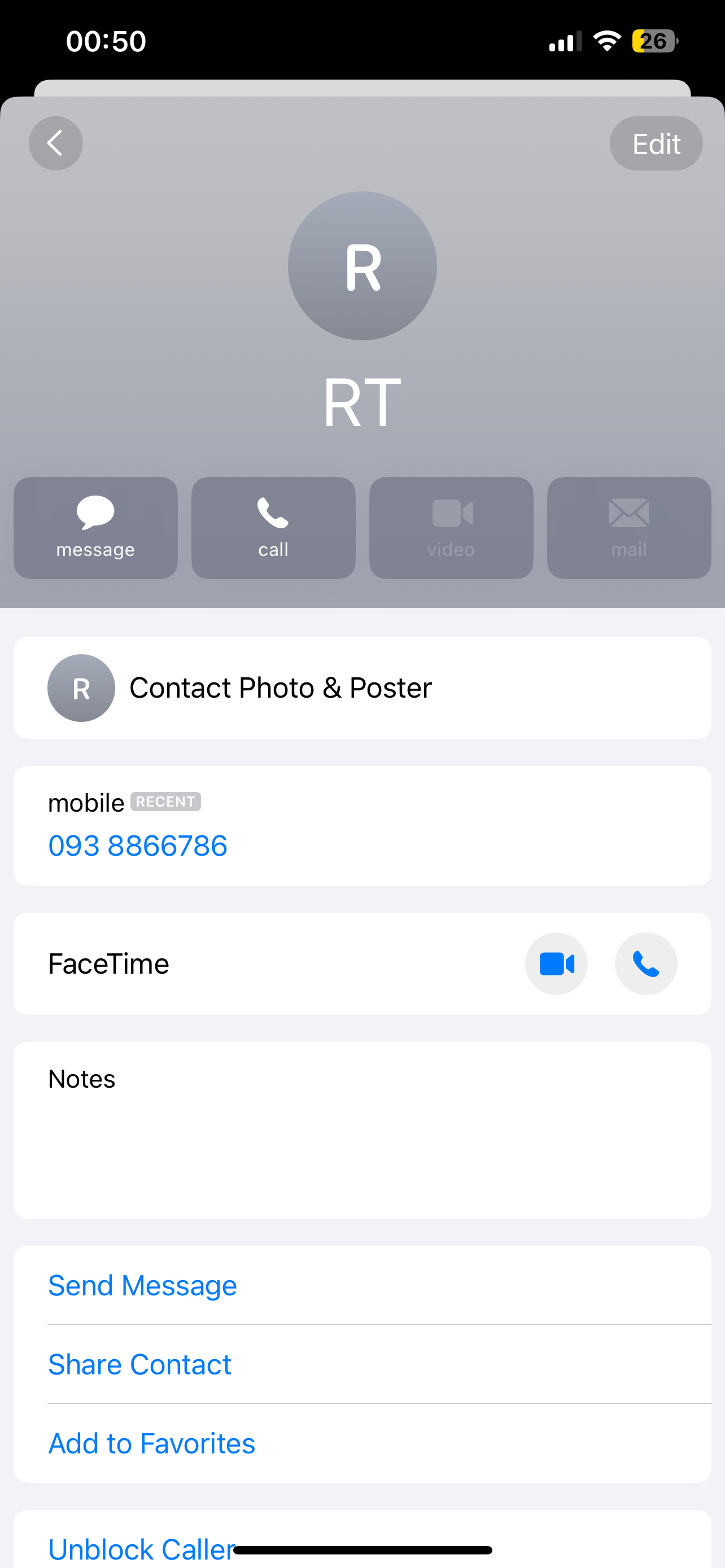The width and height of the screenshot is (725, 1568).
Task: Open Contact Photo & Poster
Action: (361, 688)
